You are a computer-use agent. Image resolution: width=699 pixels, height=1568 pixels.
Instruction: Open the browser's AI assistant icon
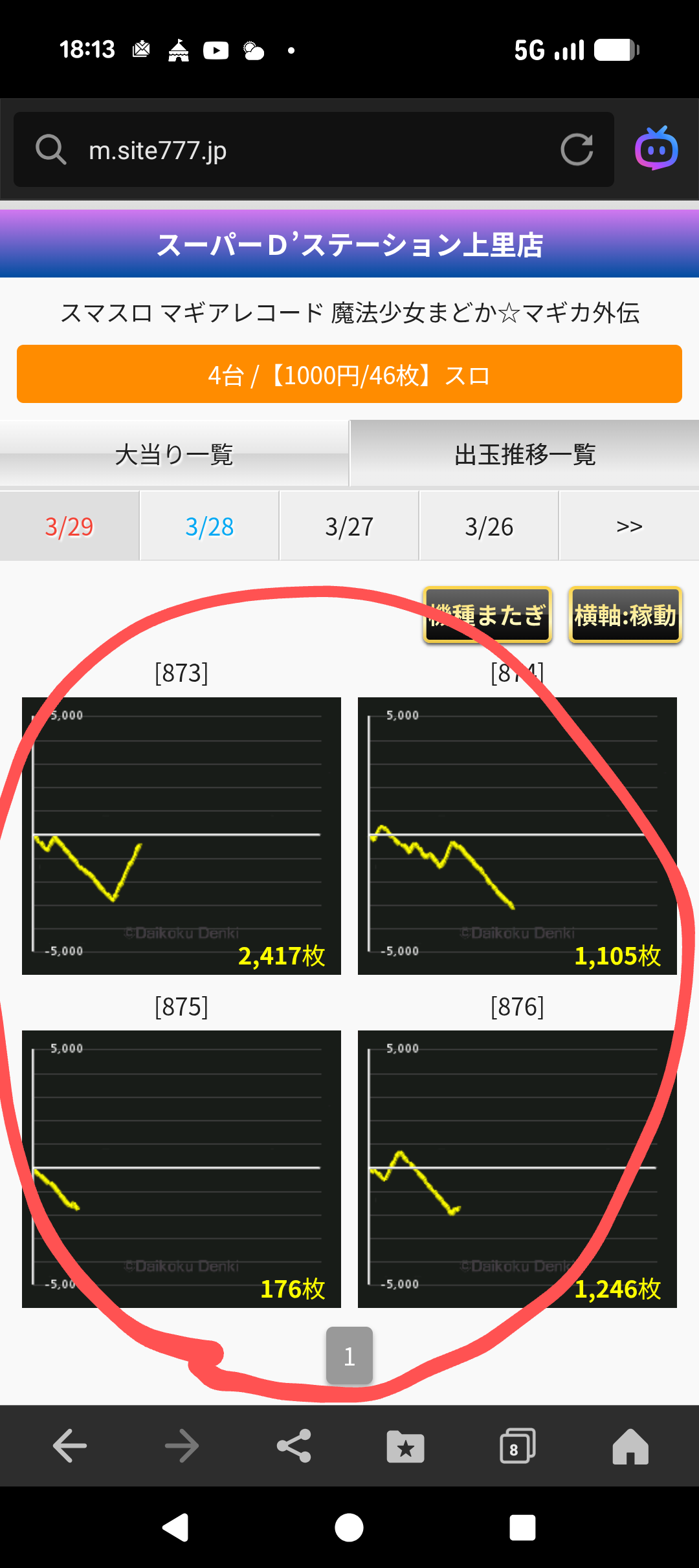[x=656, y=149]
